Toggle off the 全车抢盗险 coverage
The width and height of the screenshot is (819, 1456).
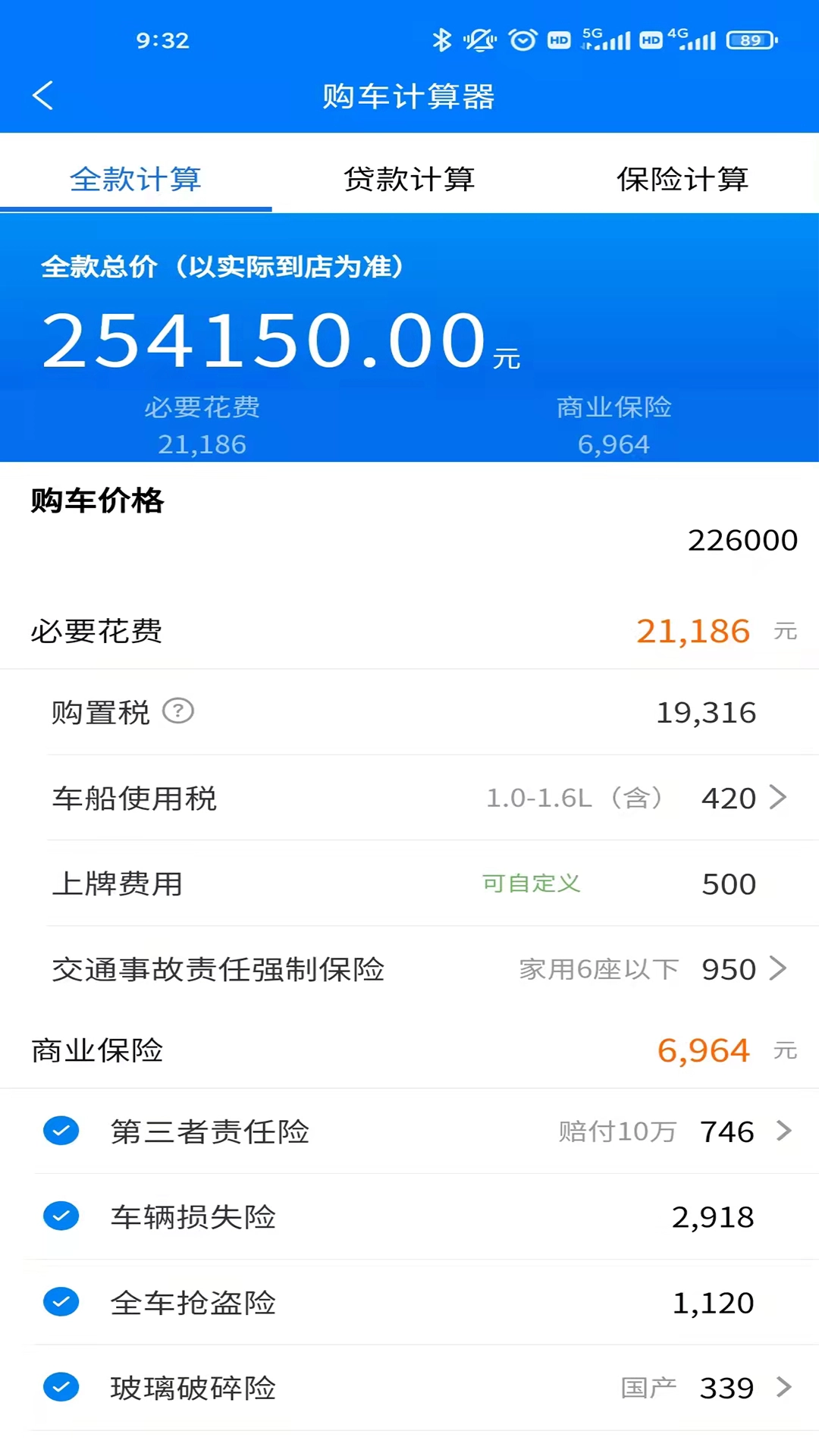[62, 1302]
